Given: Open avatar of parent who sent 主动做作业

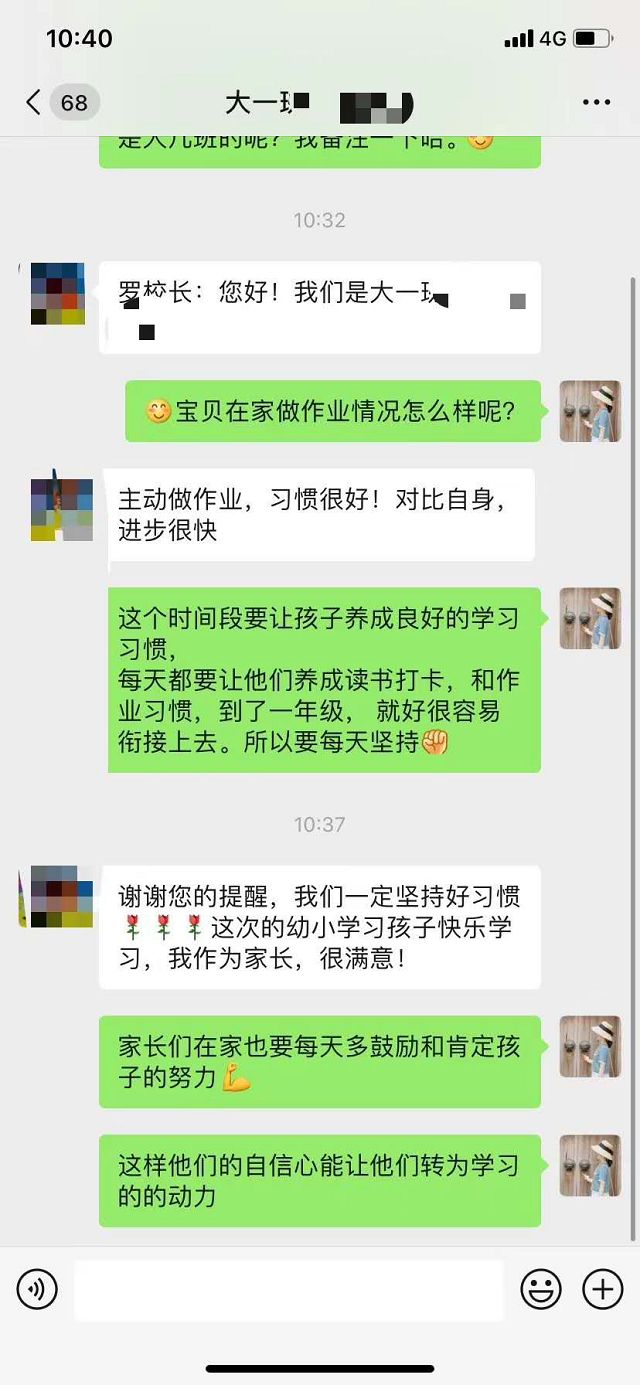Looking at the screenshot, I should tap(62, 510).
